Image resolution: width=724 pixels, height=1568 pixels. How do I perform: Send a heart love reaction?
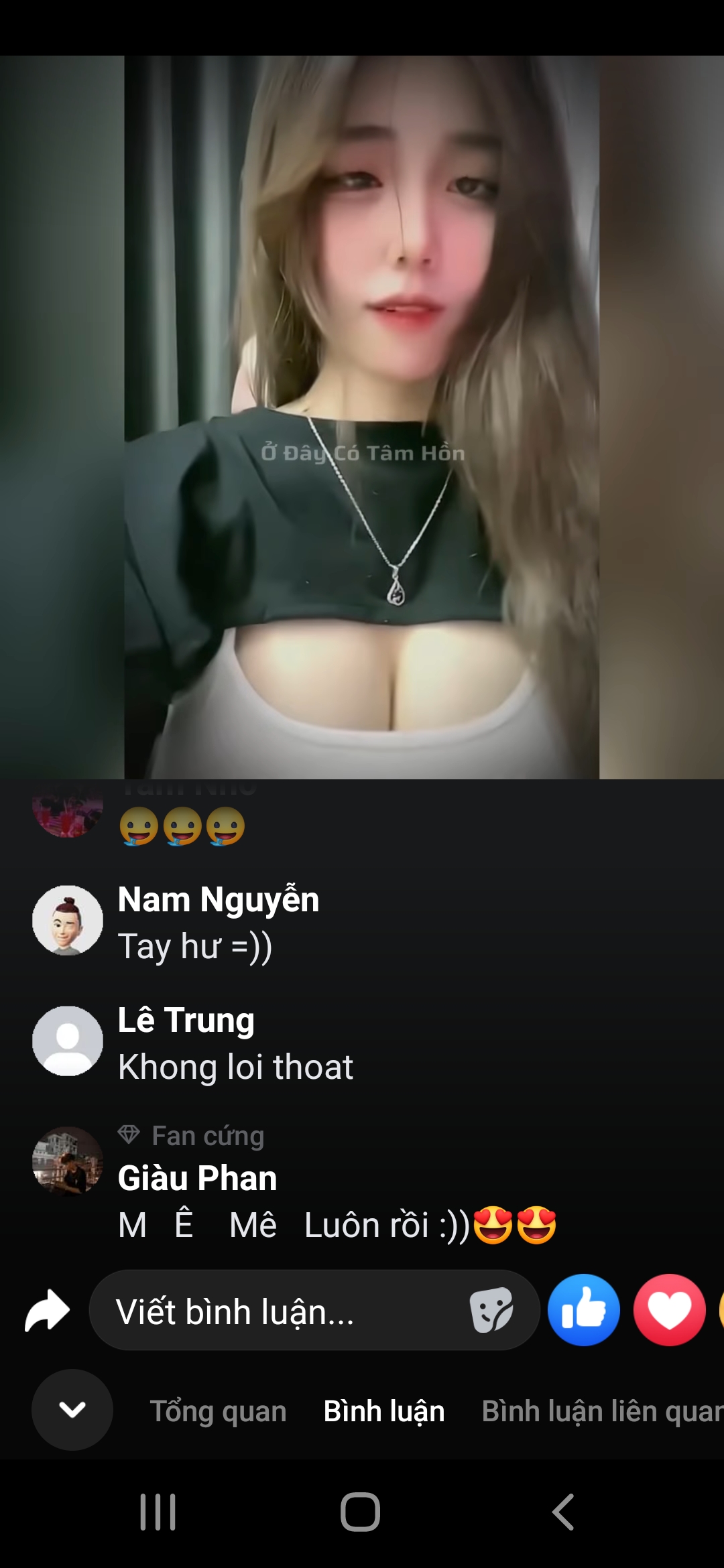pyautogui.click(x=669, y=1310)
